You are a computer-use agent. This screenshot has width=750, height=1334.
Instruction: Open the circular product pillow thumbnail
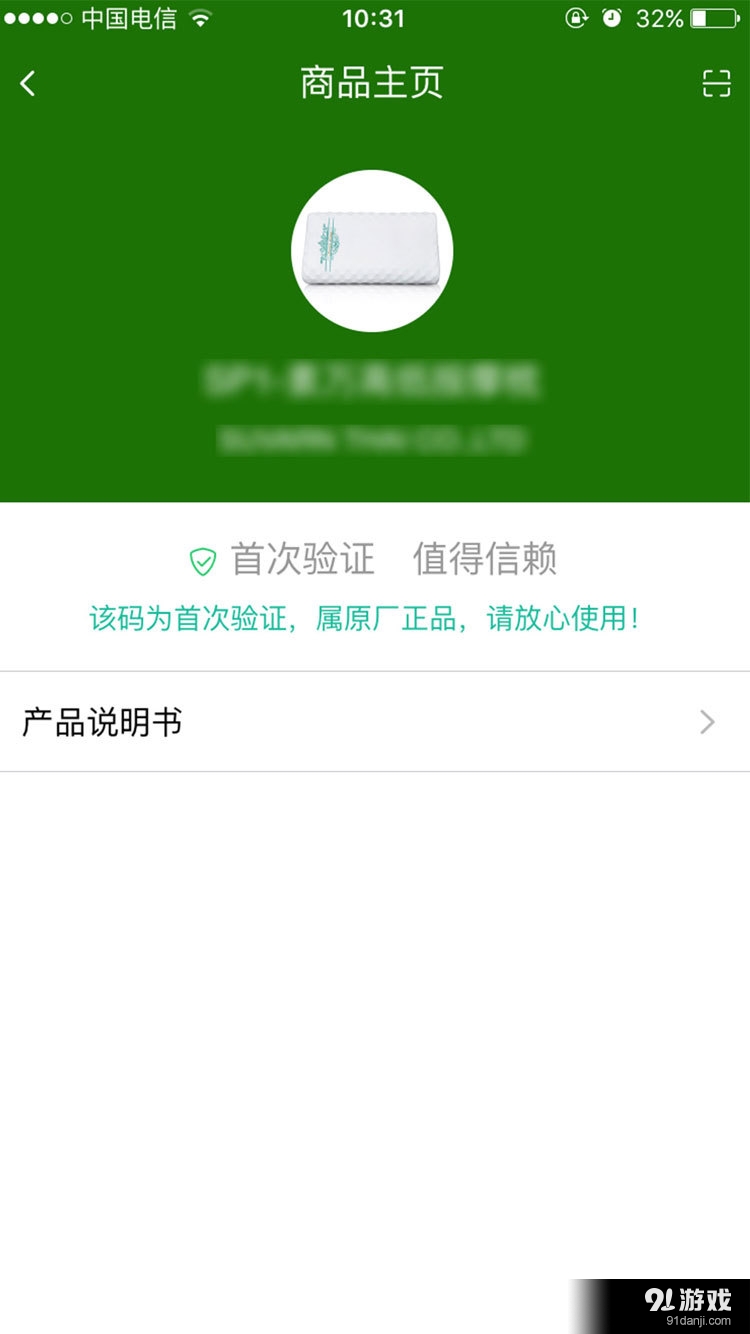(x=373, y=250)
